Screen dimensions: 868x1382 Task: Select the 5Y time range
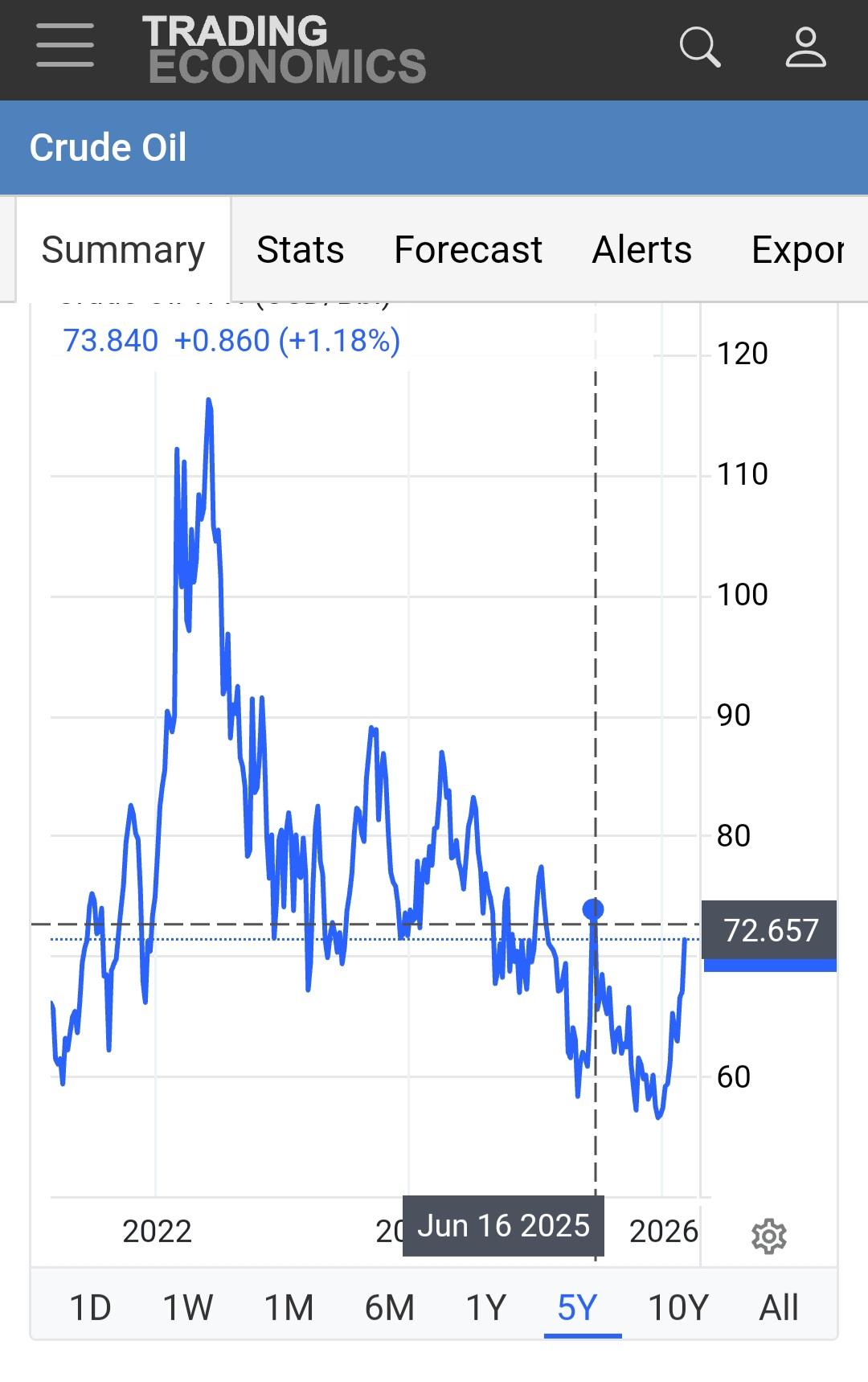[578, 1308]
